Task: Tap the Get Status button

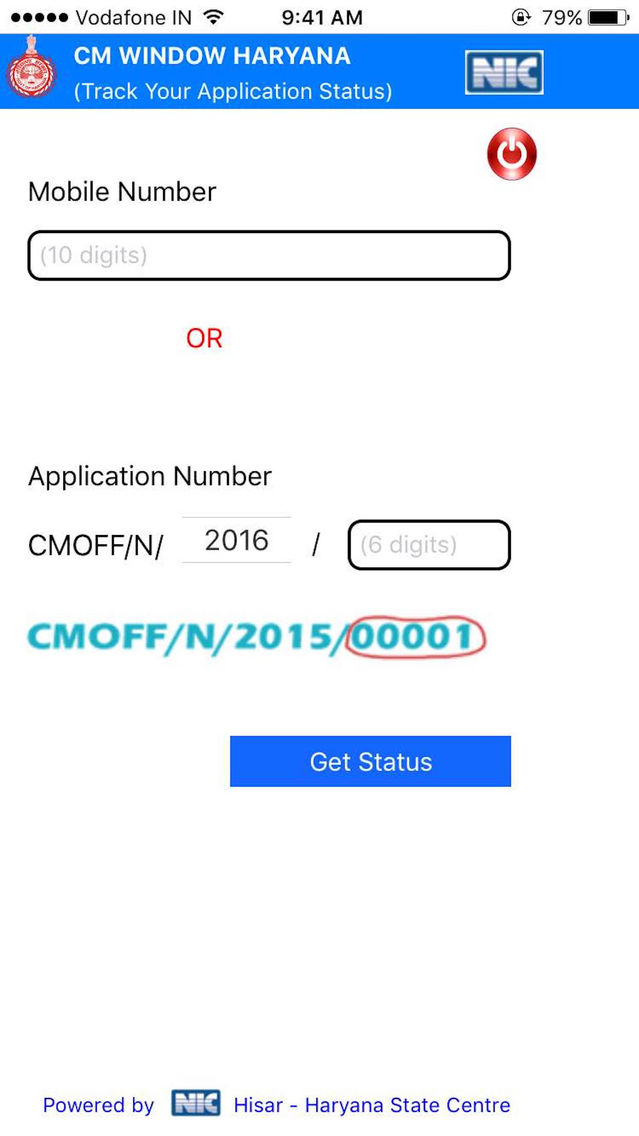Action: [x=370, y=762]
